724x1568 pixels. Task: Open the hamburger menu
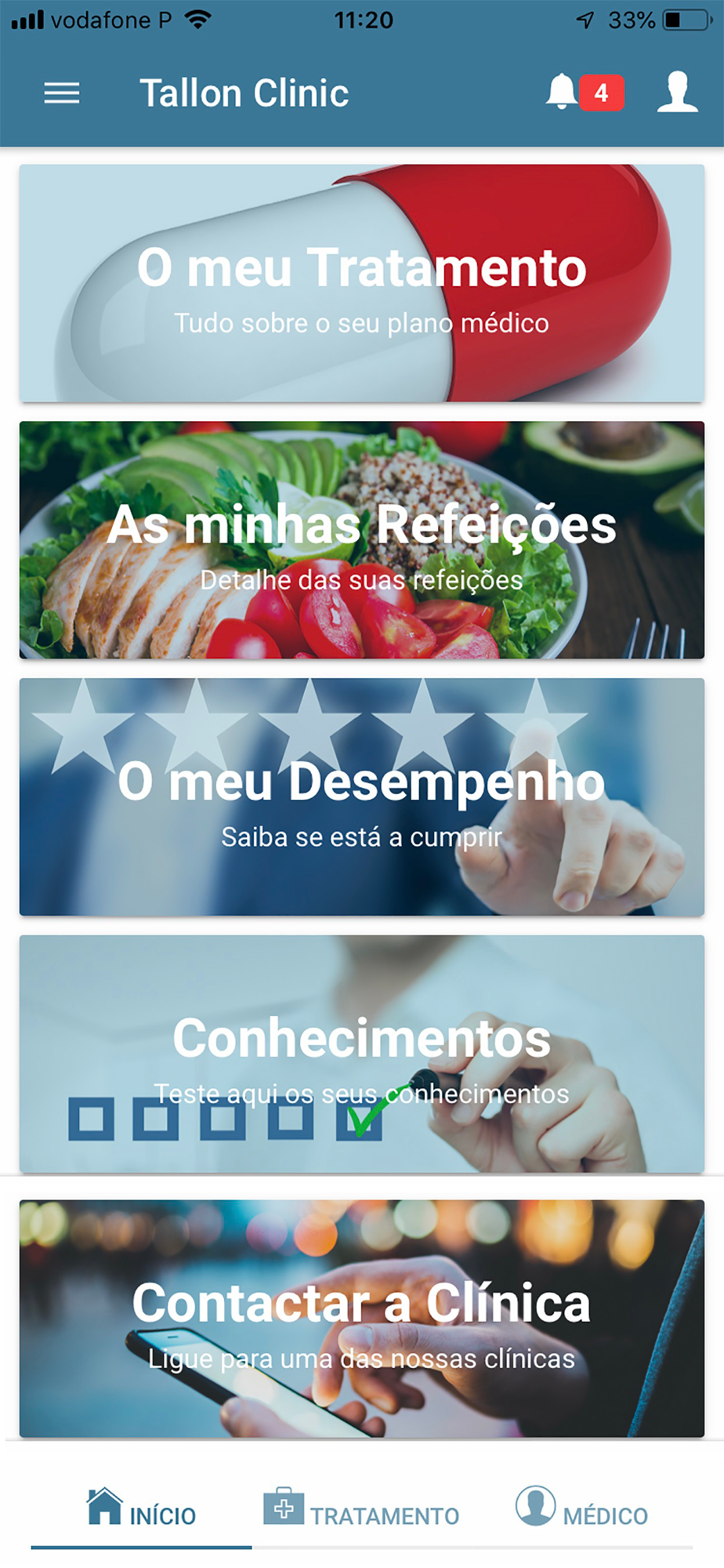click(62, 93)
